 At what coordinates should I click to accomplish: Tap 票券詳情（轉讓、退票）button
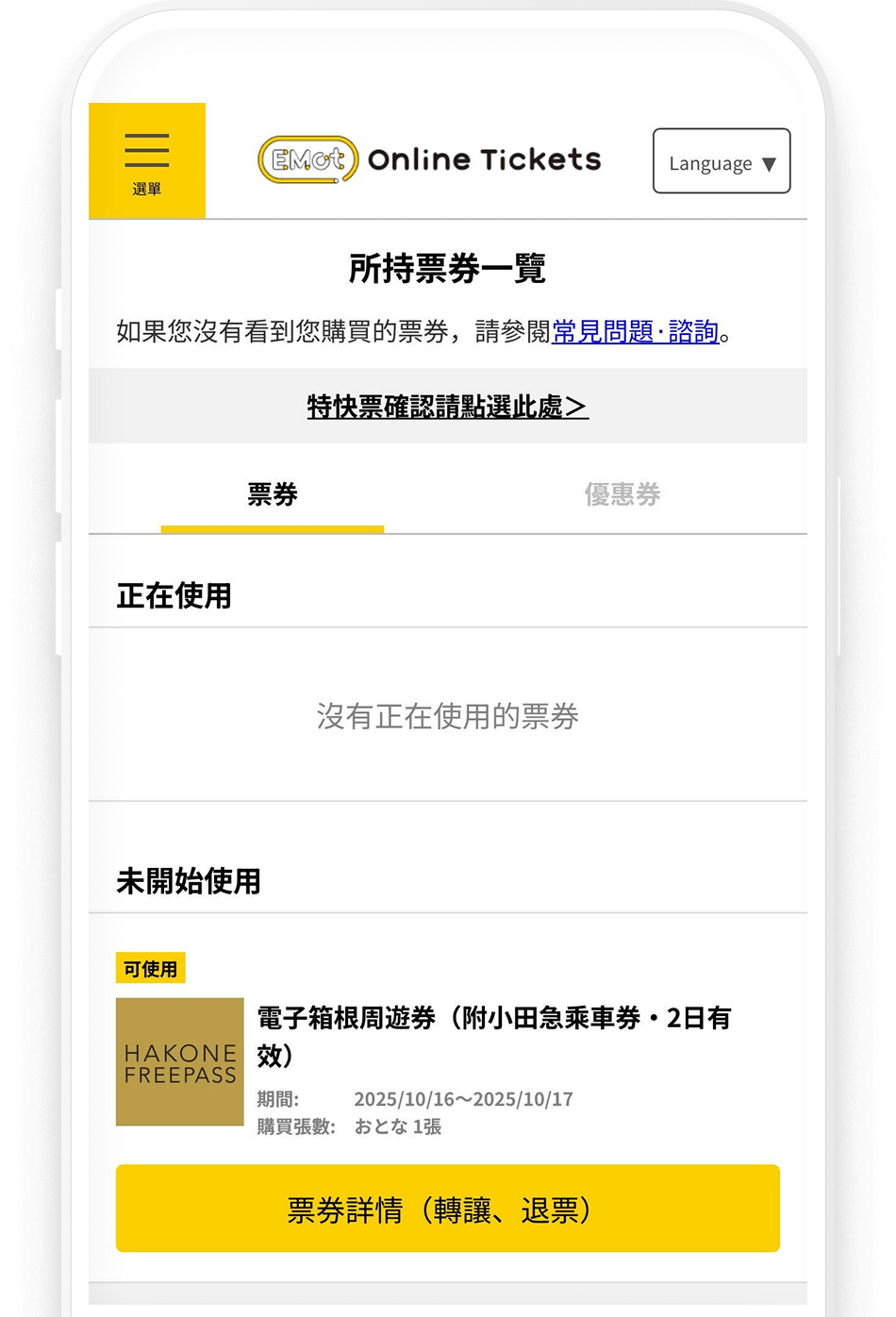(x=447, y=1209)
